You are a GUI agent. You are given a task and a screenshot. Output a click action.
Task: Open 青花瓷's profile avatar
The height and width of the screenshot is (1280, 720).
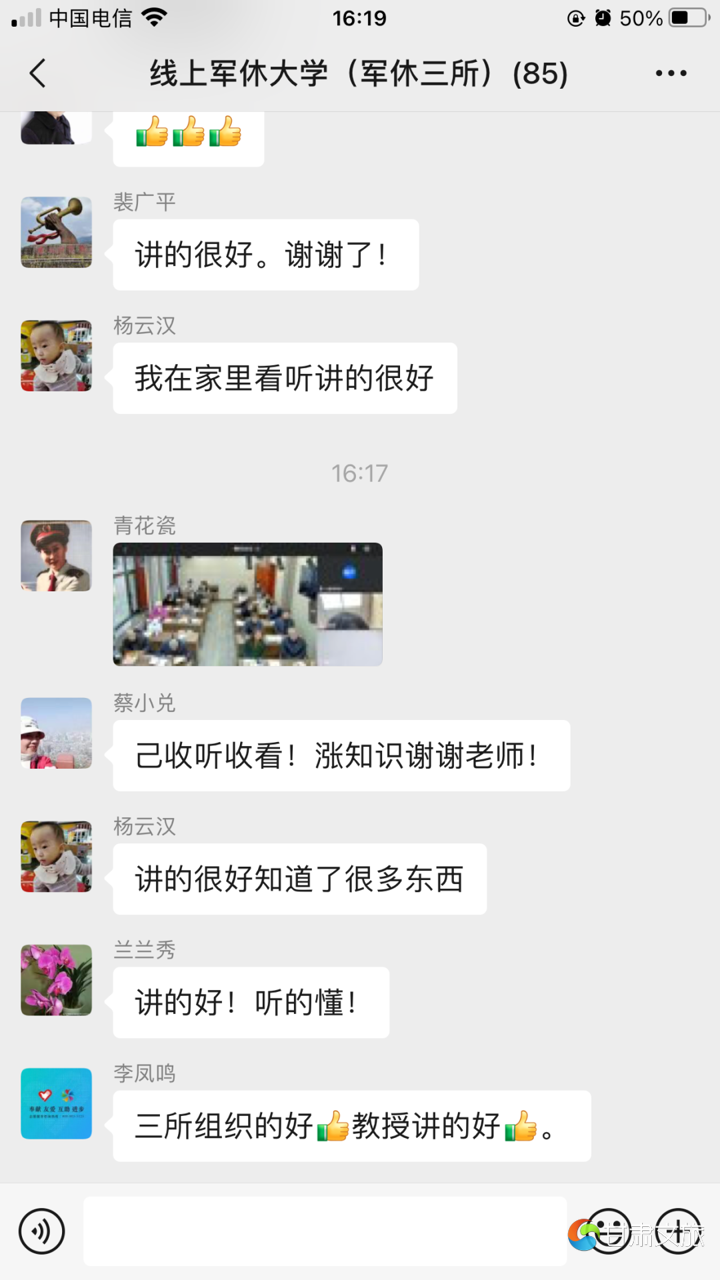[56, 556]
